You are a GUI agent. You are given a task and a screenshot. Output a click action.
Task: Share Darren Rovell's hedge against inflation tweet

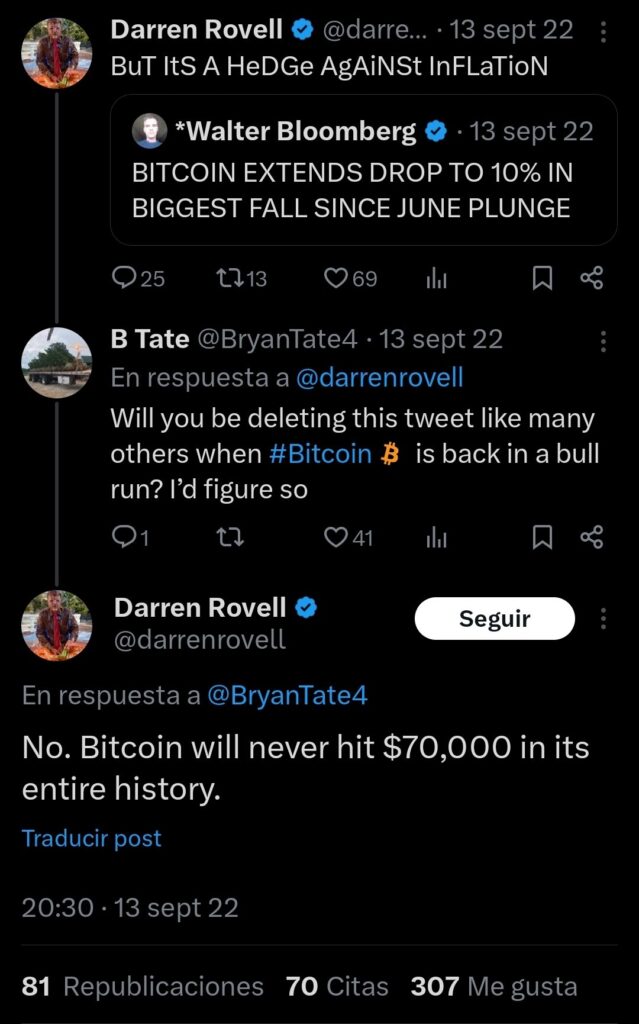(592, 278)
